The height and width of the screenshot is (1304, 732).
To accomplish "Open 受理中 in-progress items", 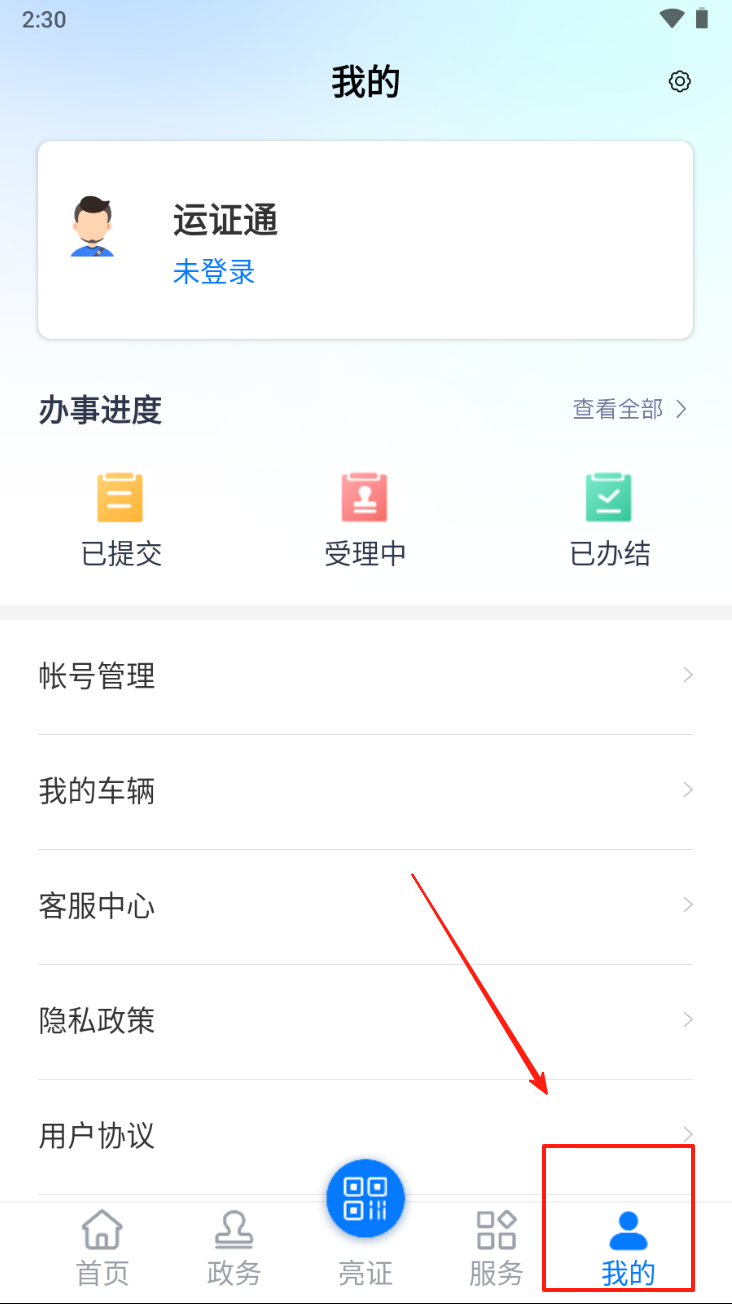I will pos(365,520).
